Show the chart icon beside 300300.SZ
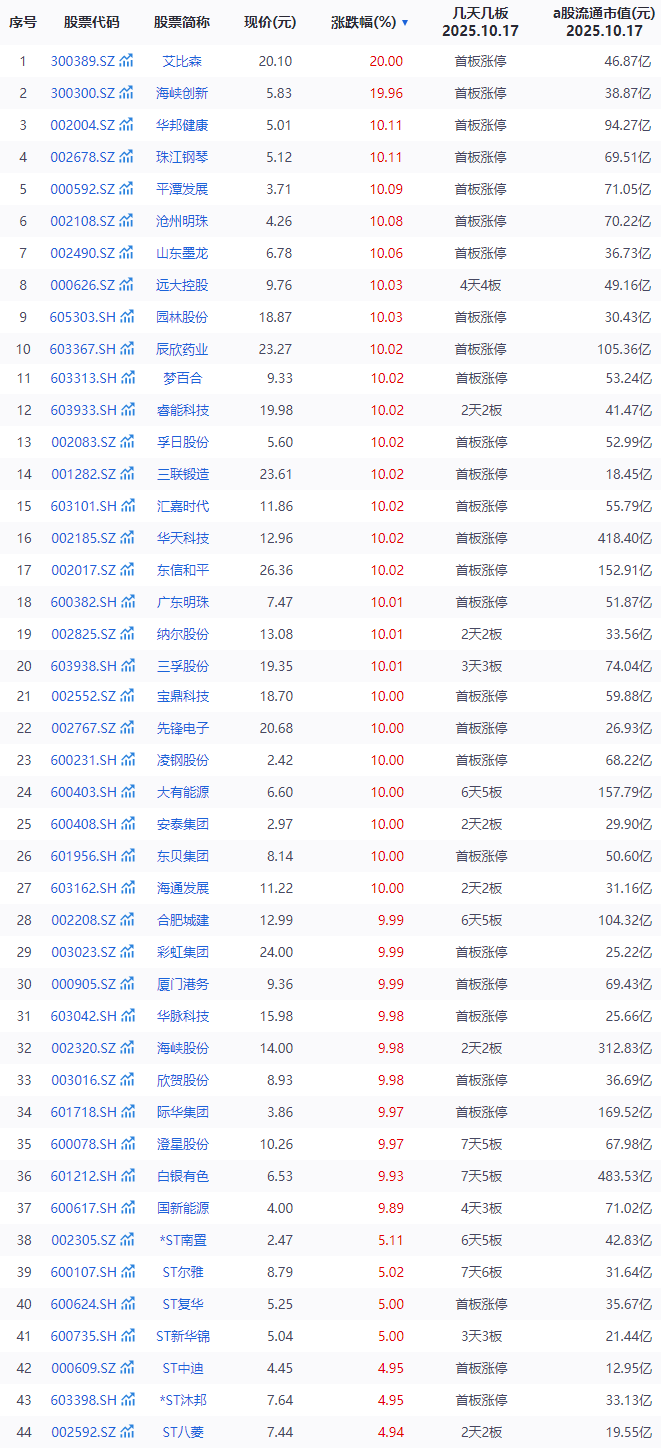Viewport: 661px width, 1448px height. tap(127, 93)
